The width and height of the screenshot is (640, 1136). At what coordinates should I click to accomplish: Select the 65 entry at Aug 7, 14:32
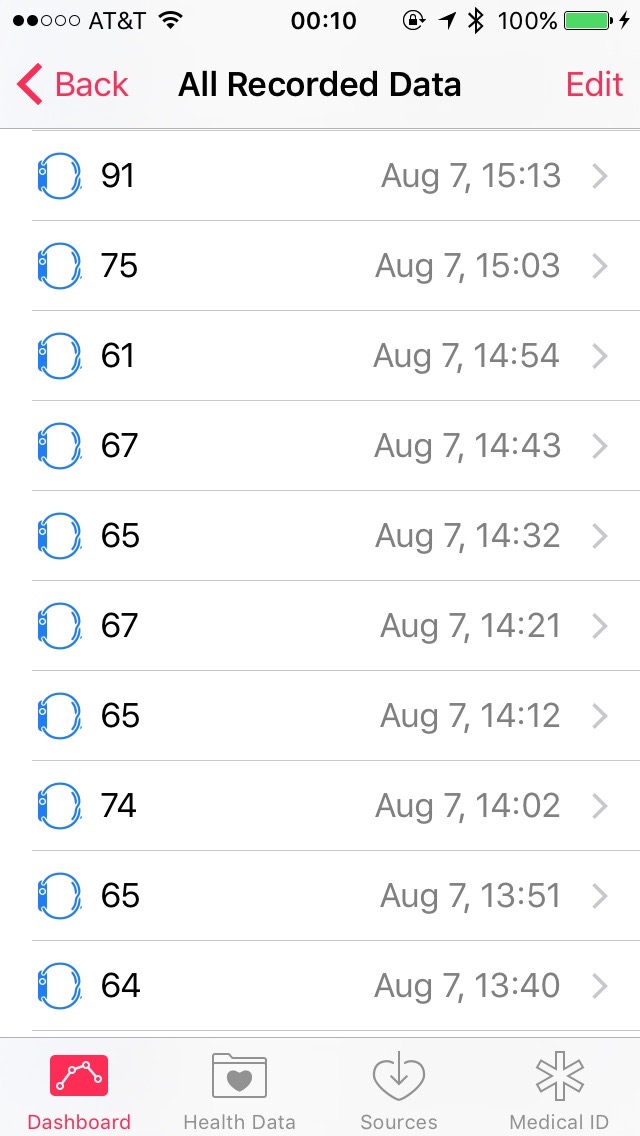(320, 536)
